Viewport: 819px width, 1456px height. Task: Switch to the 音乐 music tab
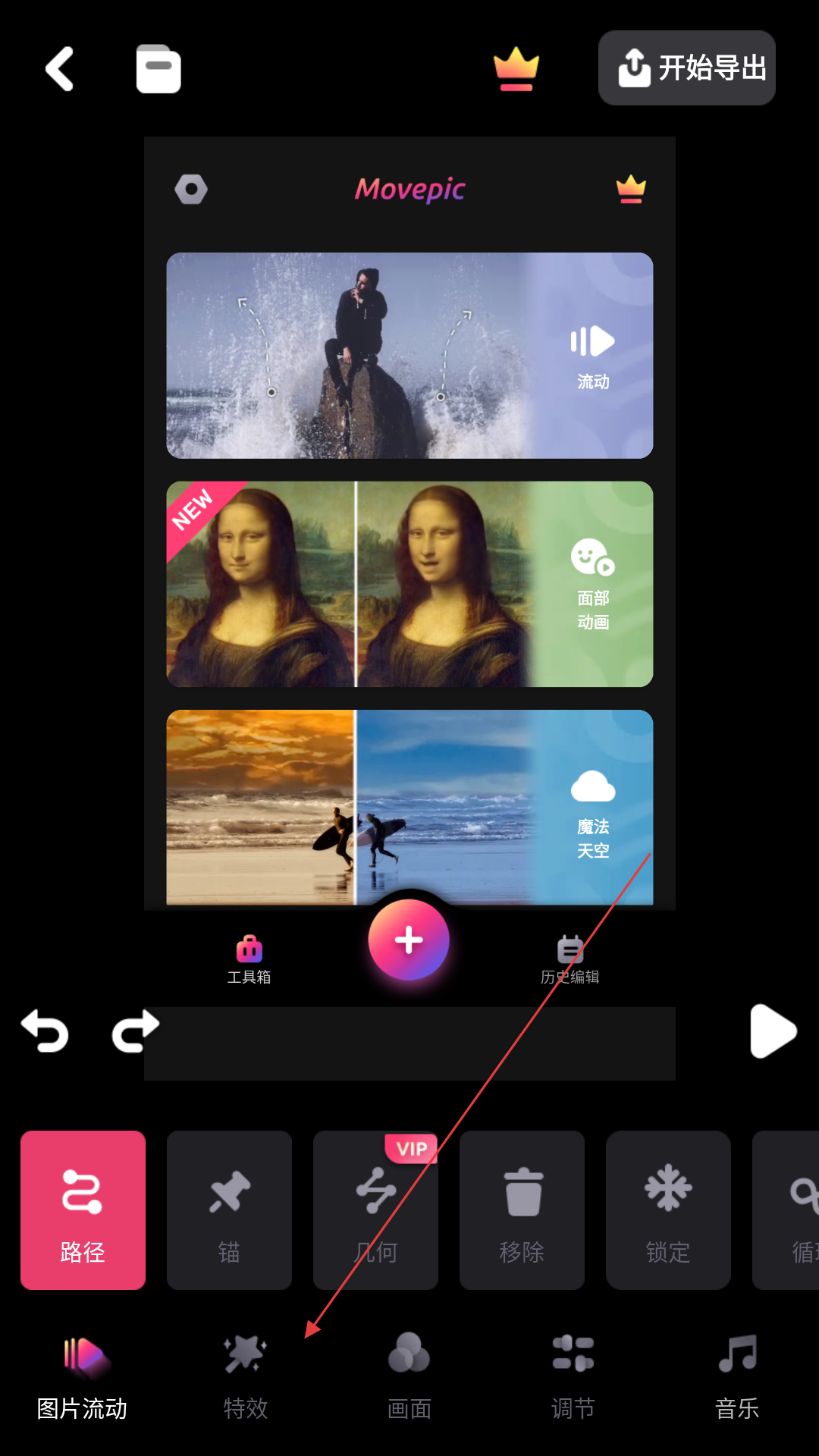click(x=737, y=1376)
